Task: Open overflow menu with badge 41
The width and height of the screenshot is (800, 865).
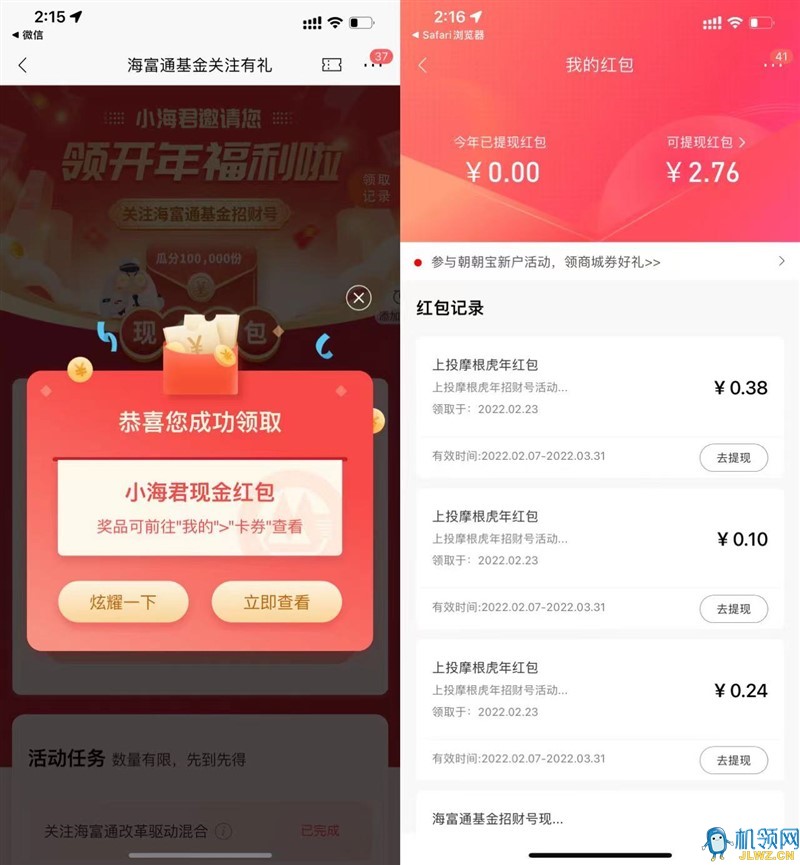Action: click(x=772, y=65)
